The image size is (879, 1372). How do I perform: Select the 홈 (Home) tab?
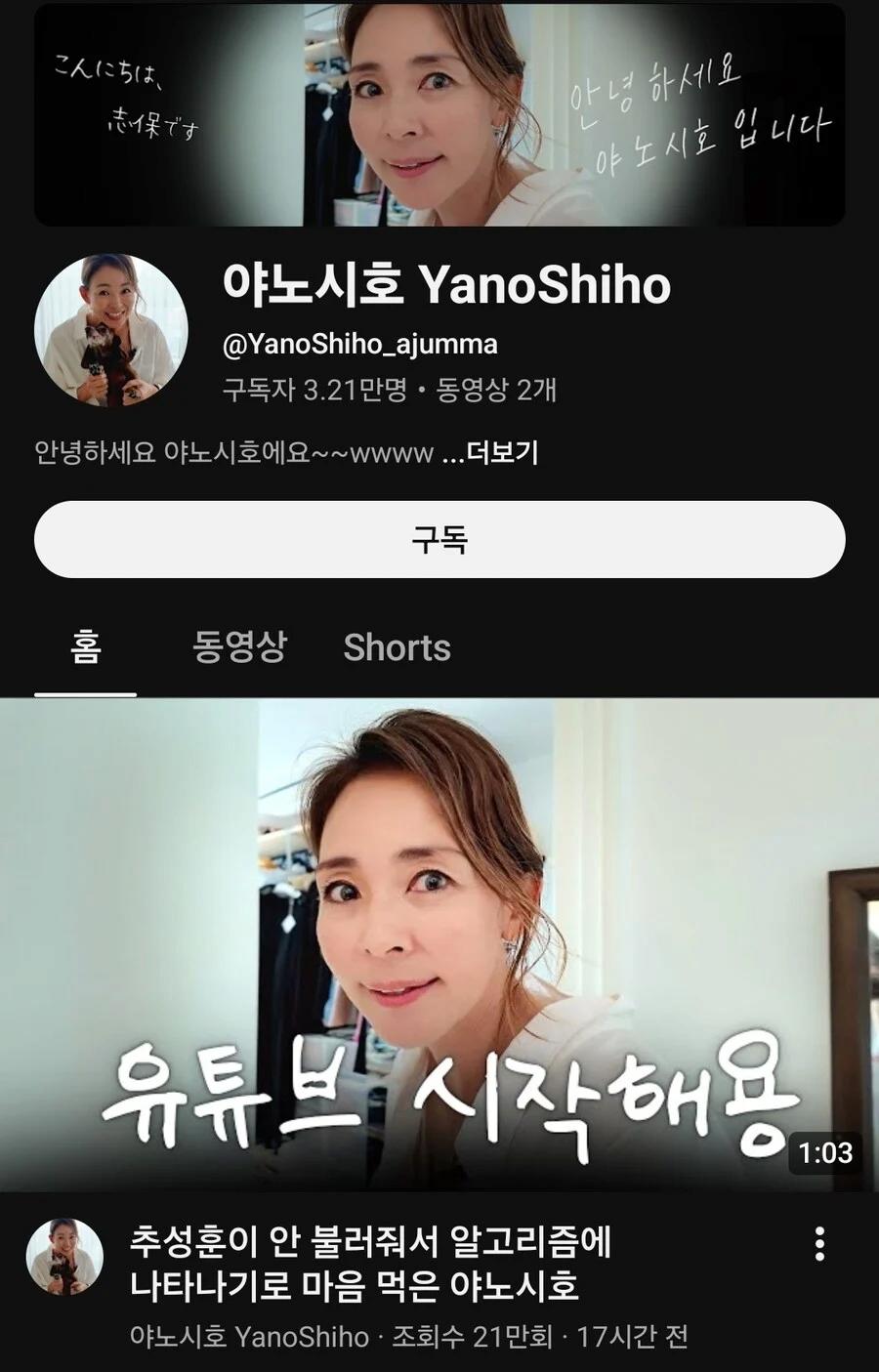click(84, 648)
